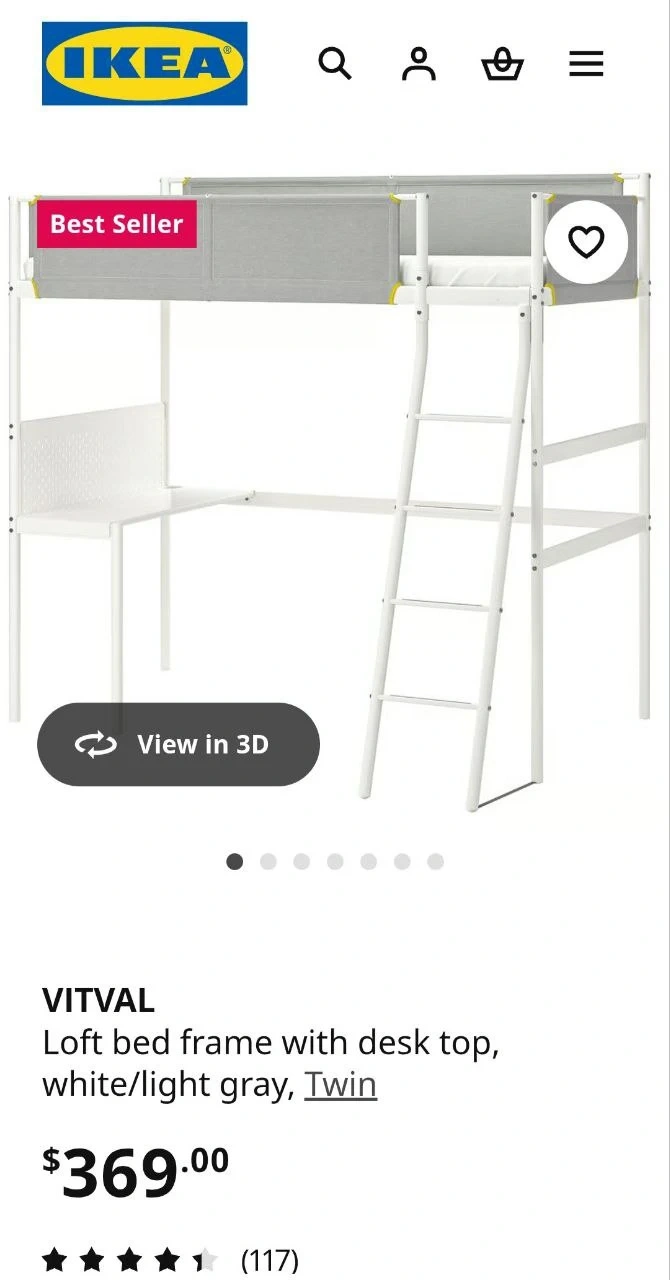Open the account profile icon

coord(419,64)
